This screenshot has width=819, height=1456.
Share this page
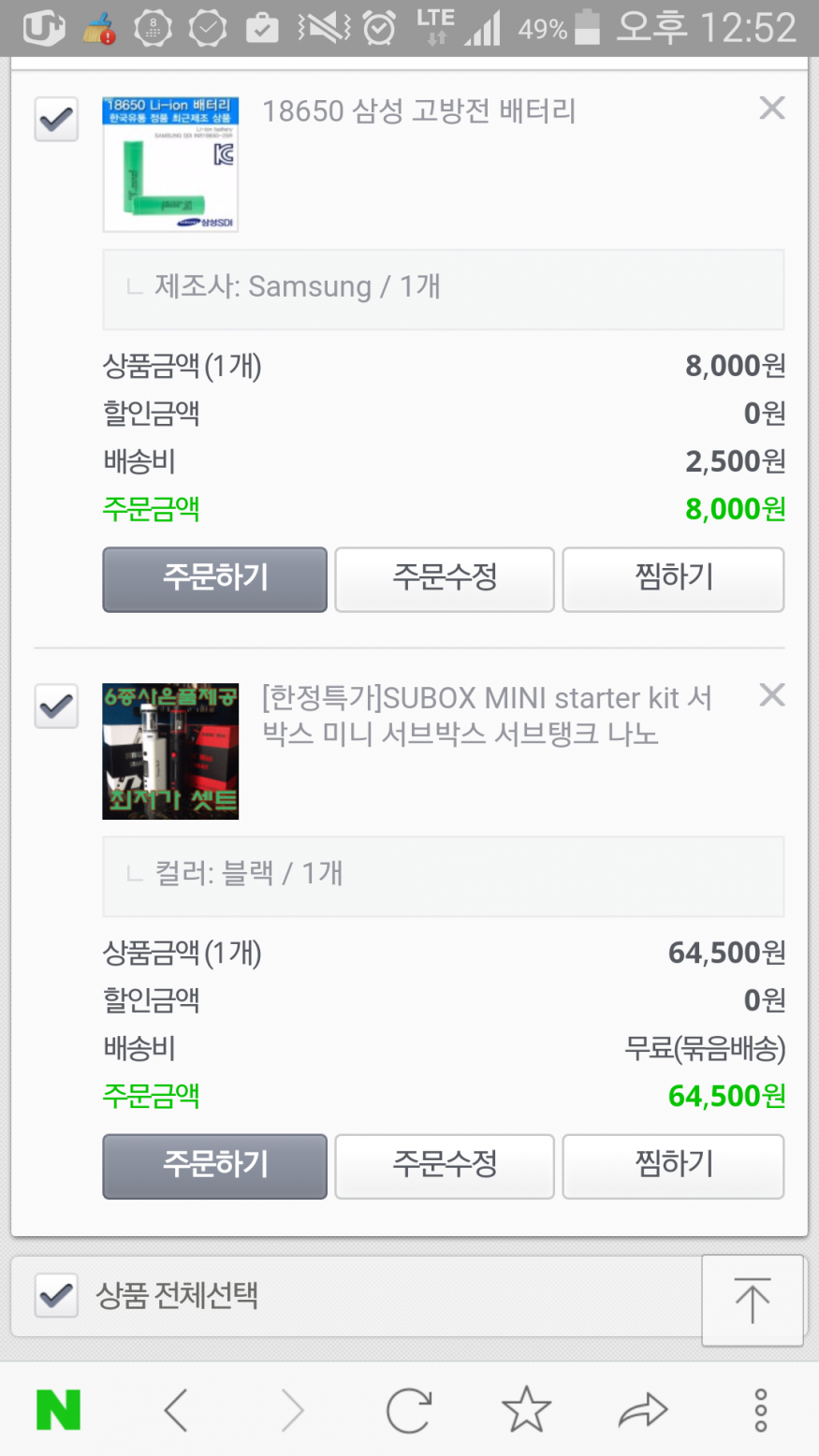click(643, 1410)
